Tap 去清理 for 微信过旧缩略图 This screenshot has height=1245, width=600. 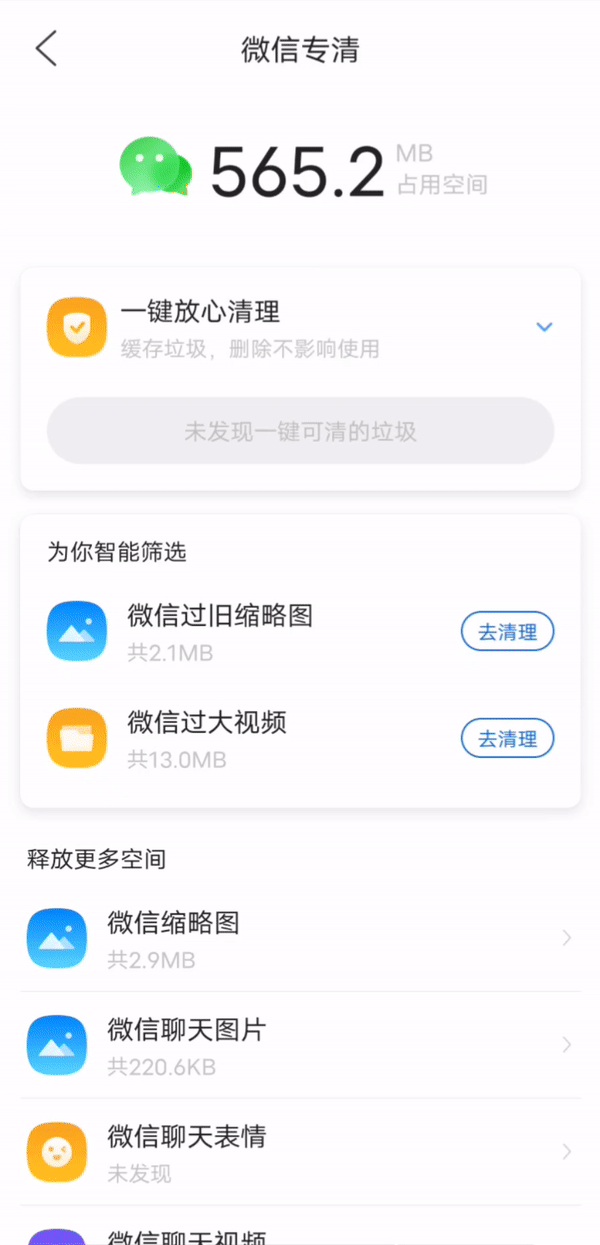(507, 632)
